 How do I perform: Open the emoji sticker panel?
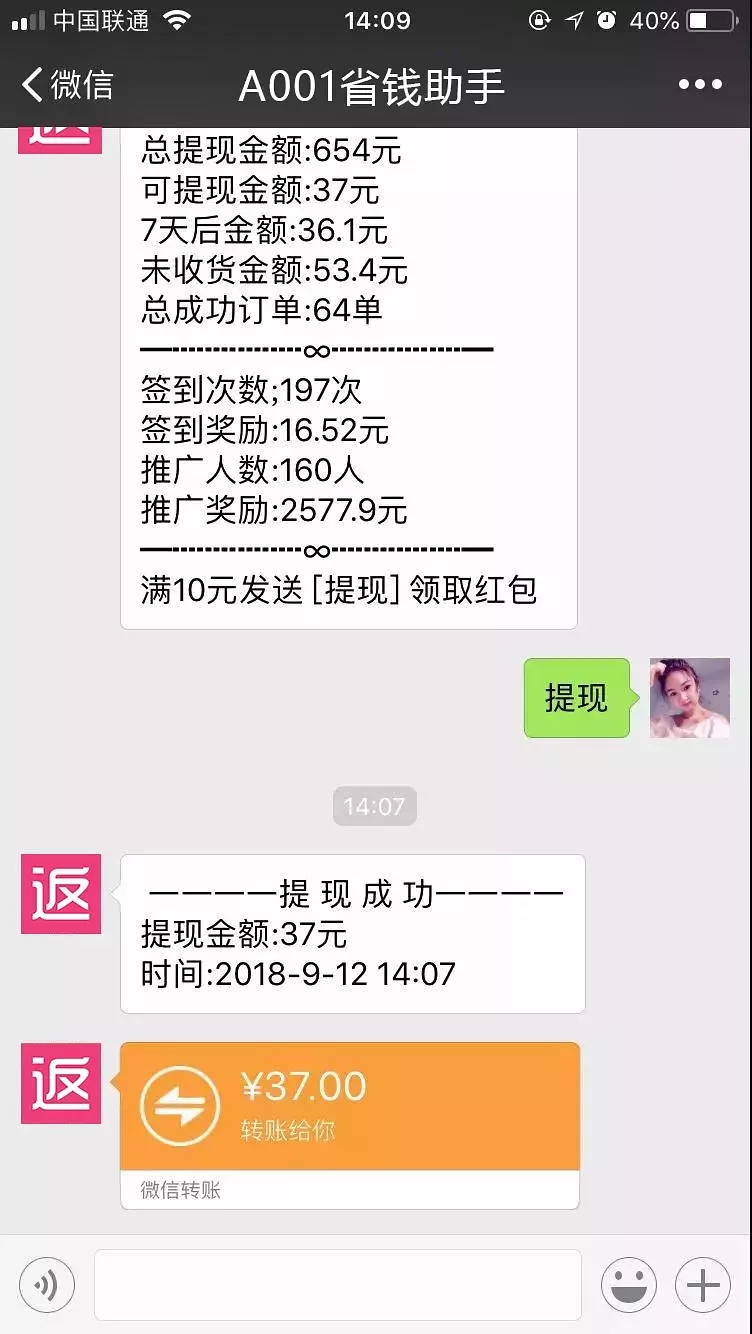click(x=628, y=1285)
